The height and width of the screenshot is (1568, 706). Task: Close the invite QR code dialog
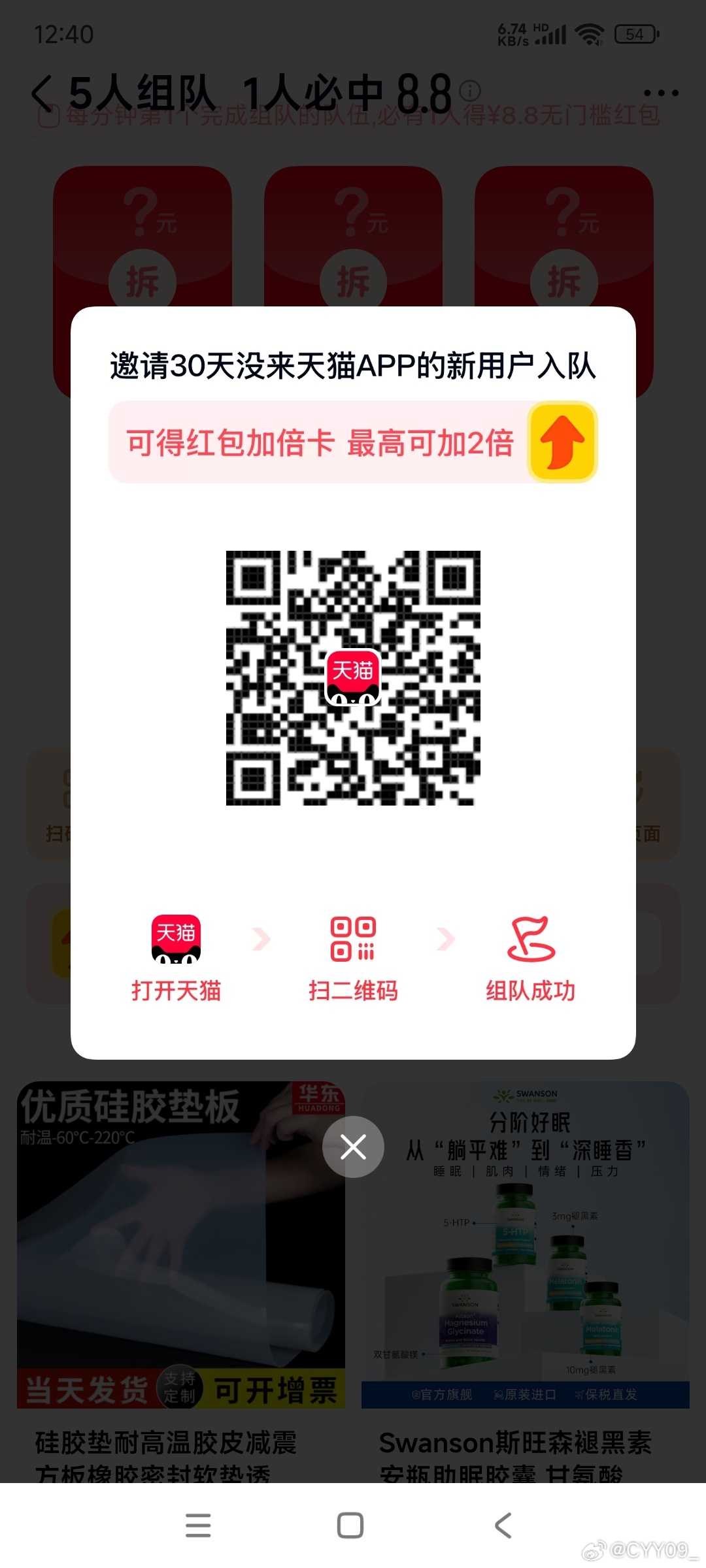coord(353,1147)
